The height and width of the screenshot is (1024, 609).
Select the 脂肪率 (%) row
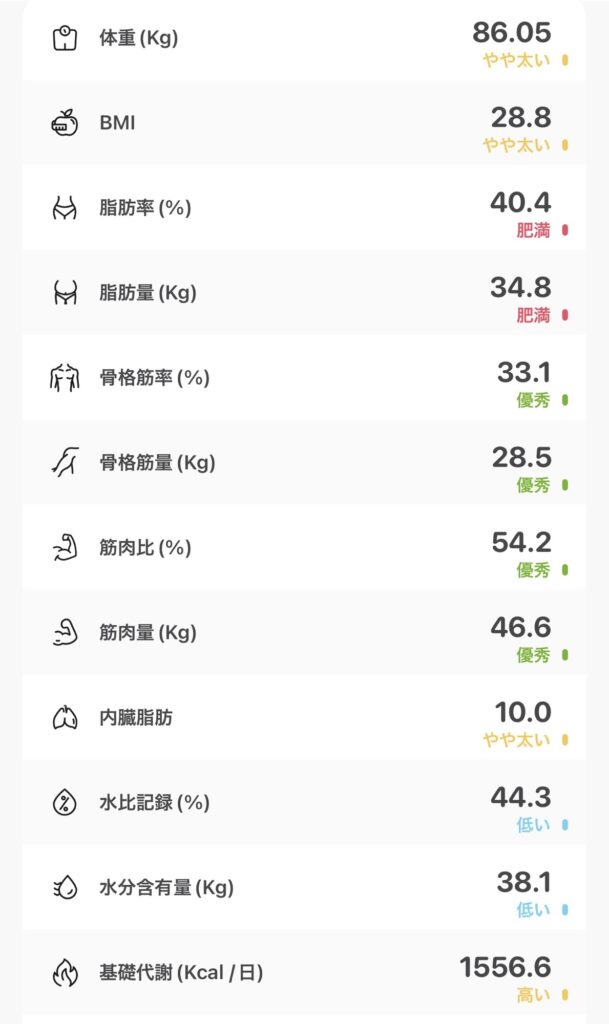[x=304, y=208]
